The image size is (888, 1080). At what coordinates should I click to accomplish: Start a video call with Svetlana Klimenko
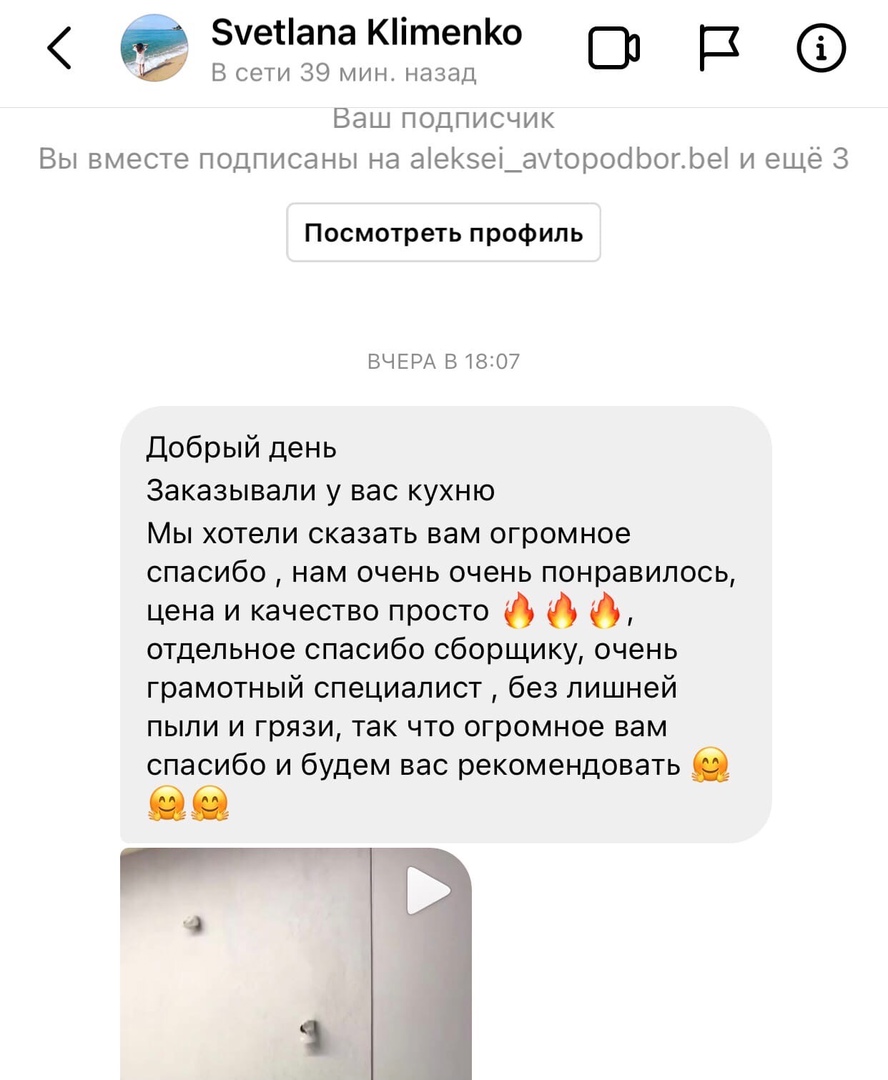click(x=613, y=48)
